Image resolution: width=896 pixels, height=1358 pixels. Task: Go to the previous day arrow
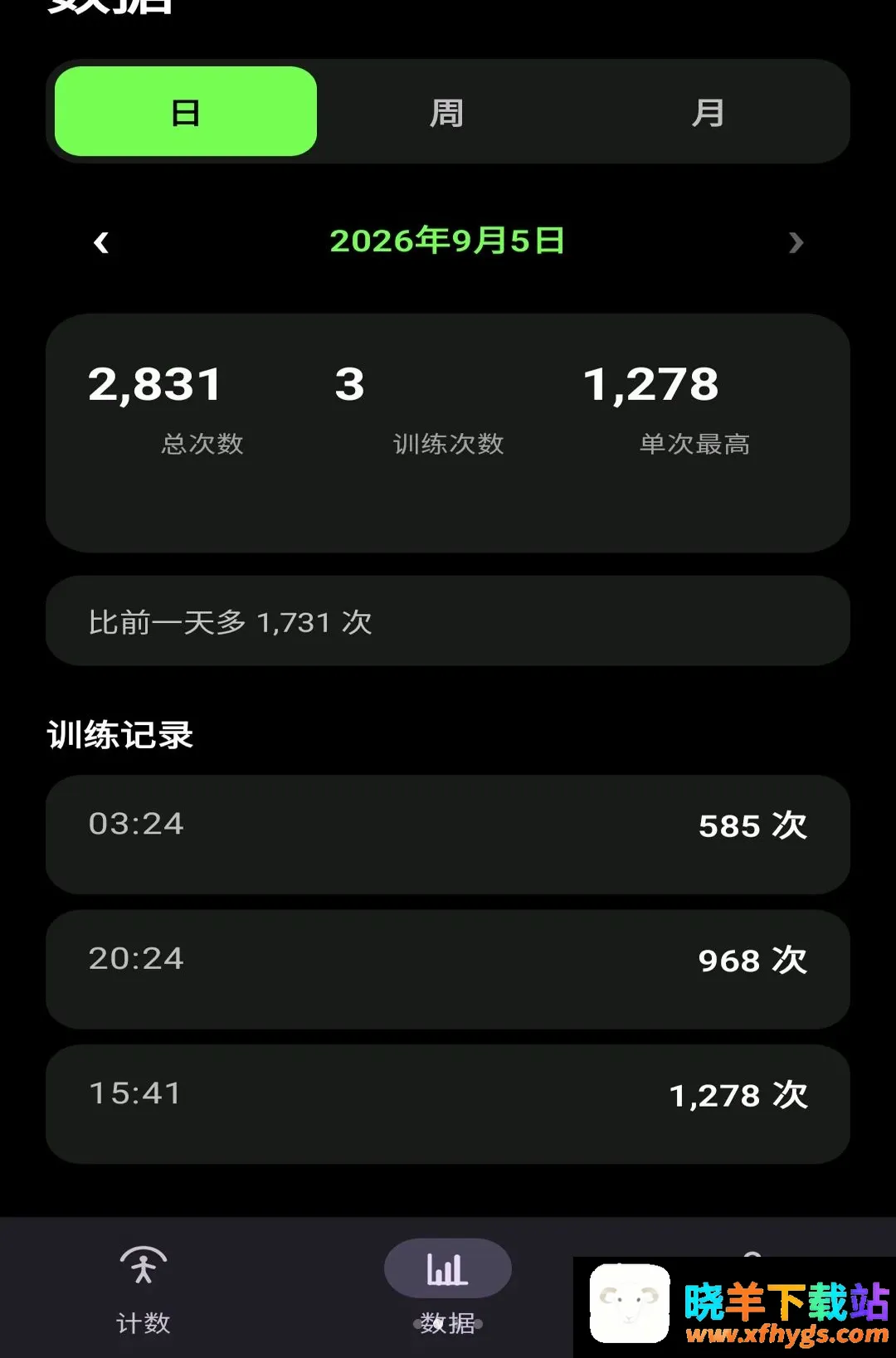101,242
